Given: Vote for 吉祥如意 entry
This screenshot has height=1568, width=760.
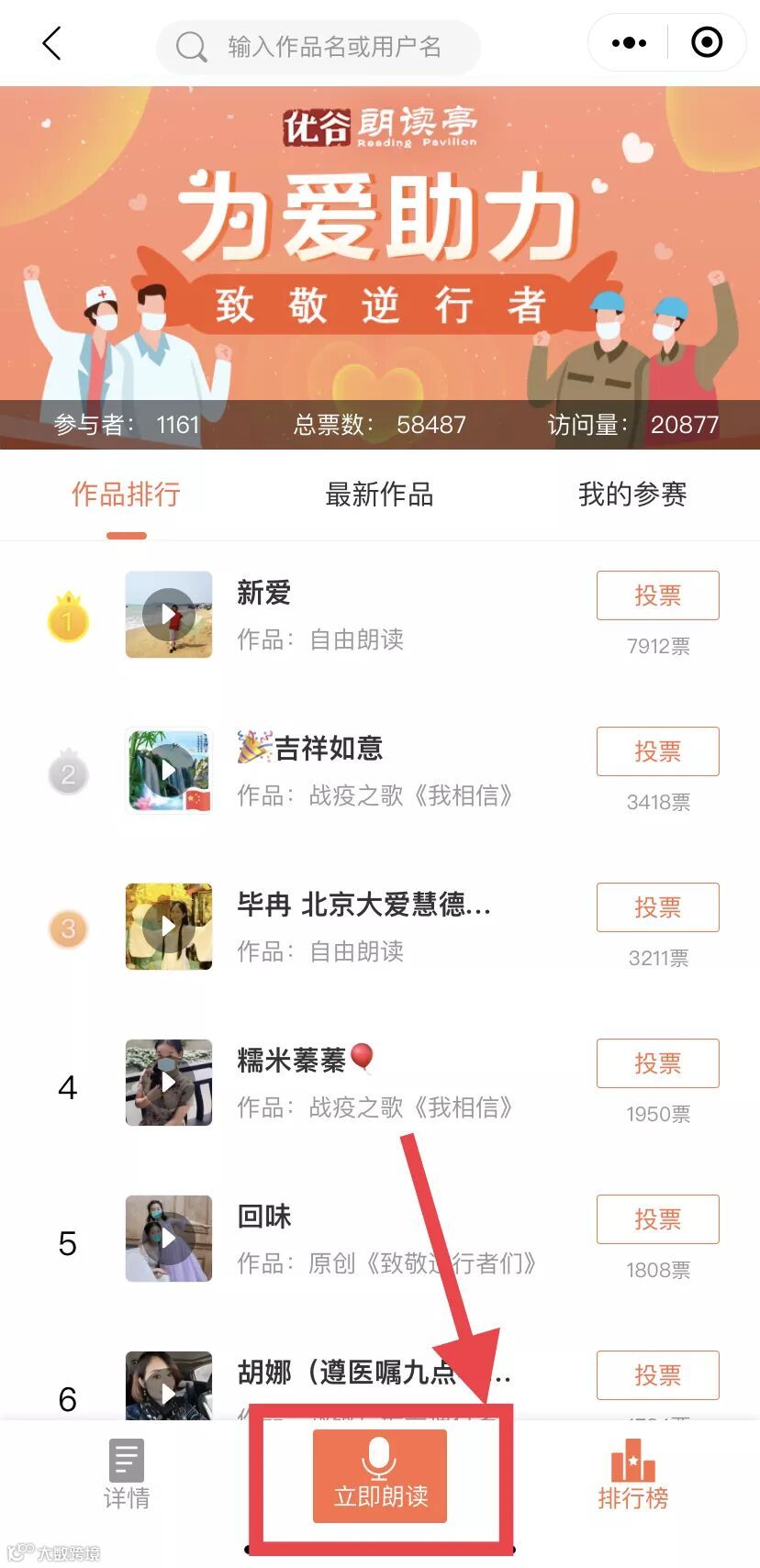Looking at the screenshot, I should click(657, 751).
